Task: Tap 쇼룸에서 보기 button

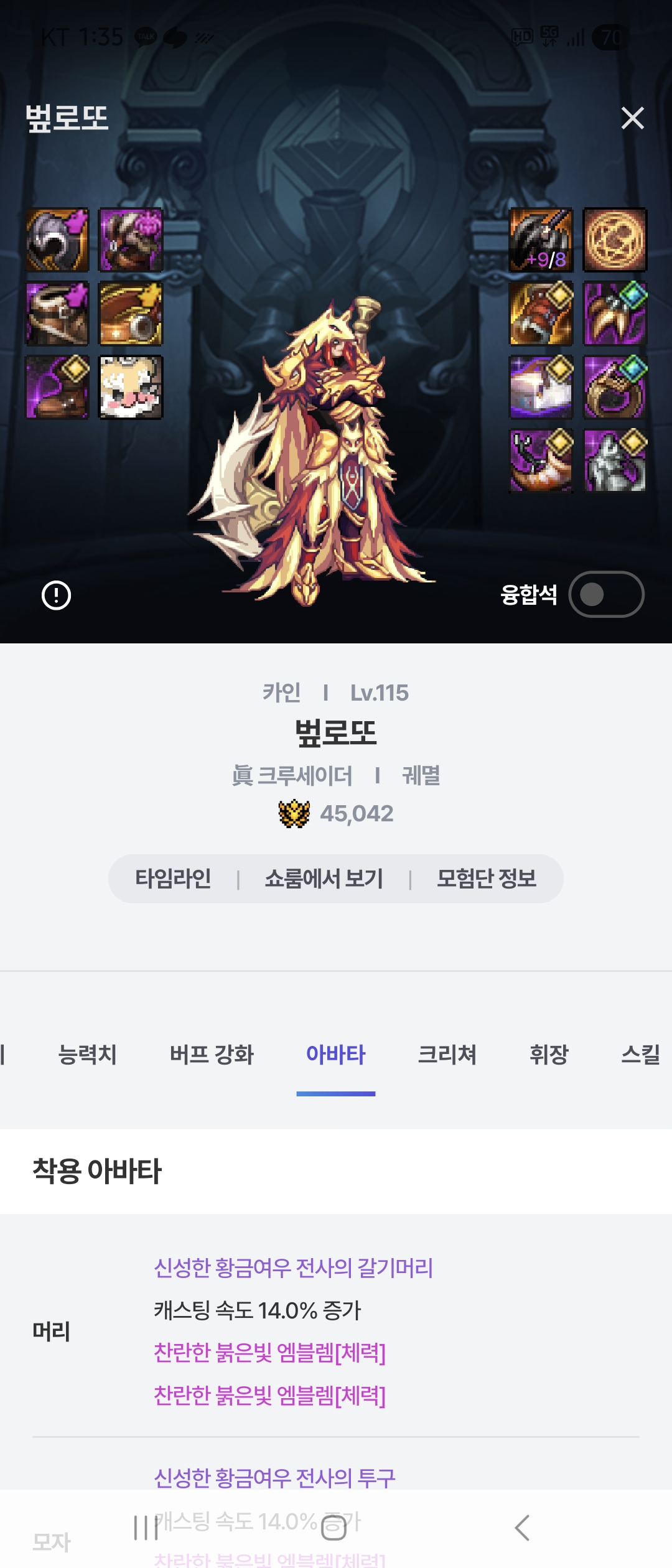Action: 324,879
